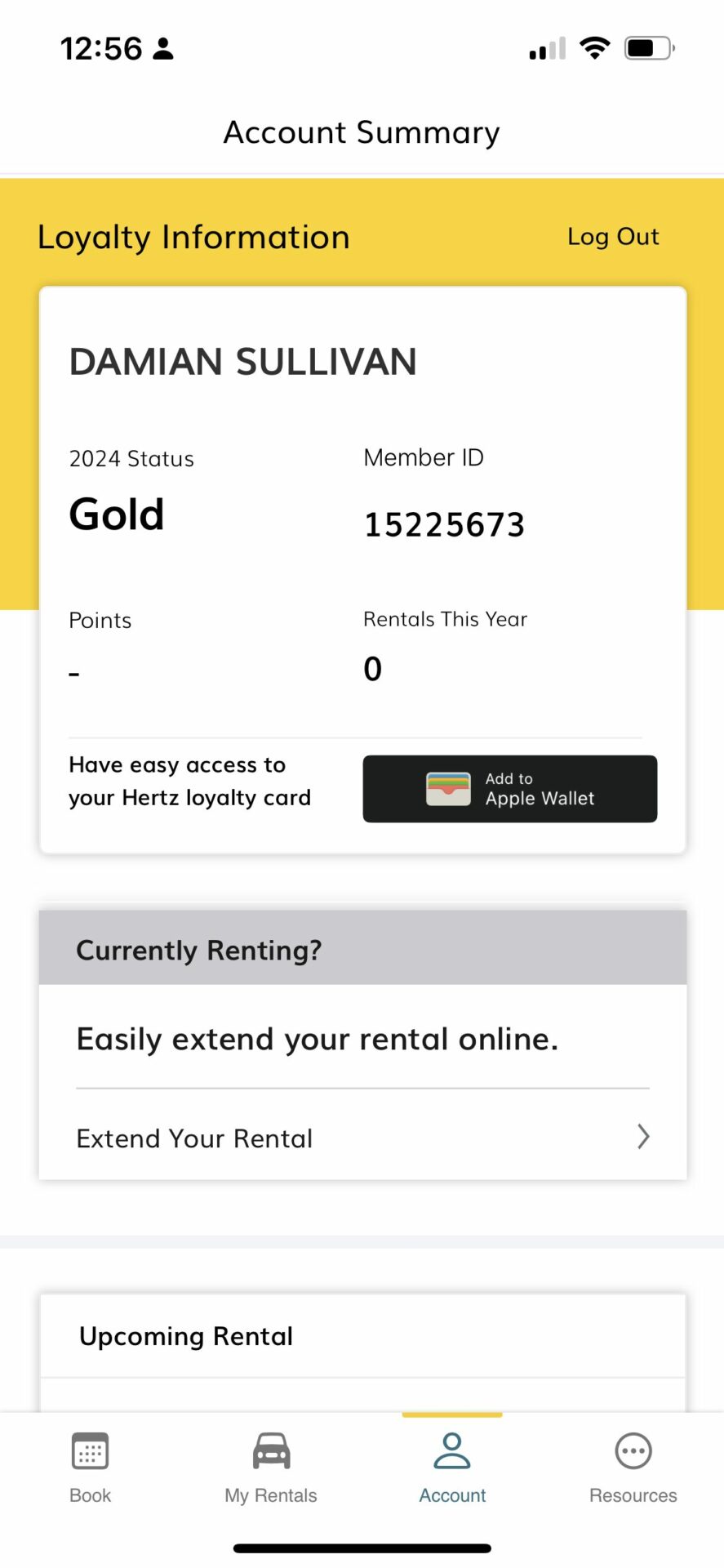Select the Account tab
Viewport: 724px width, 1568px height.
click(452, 1468)
